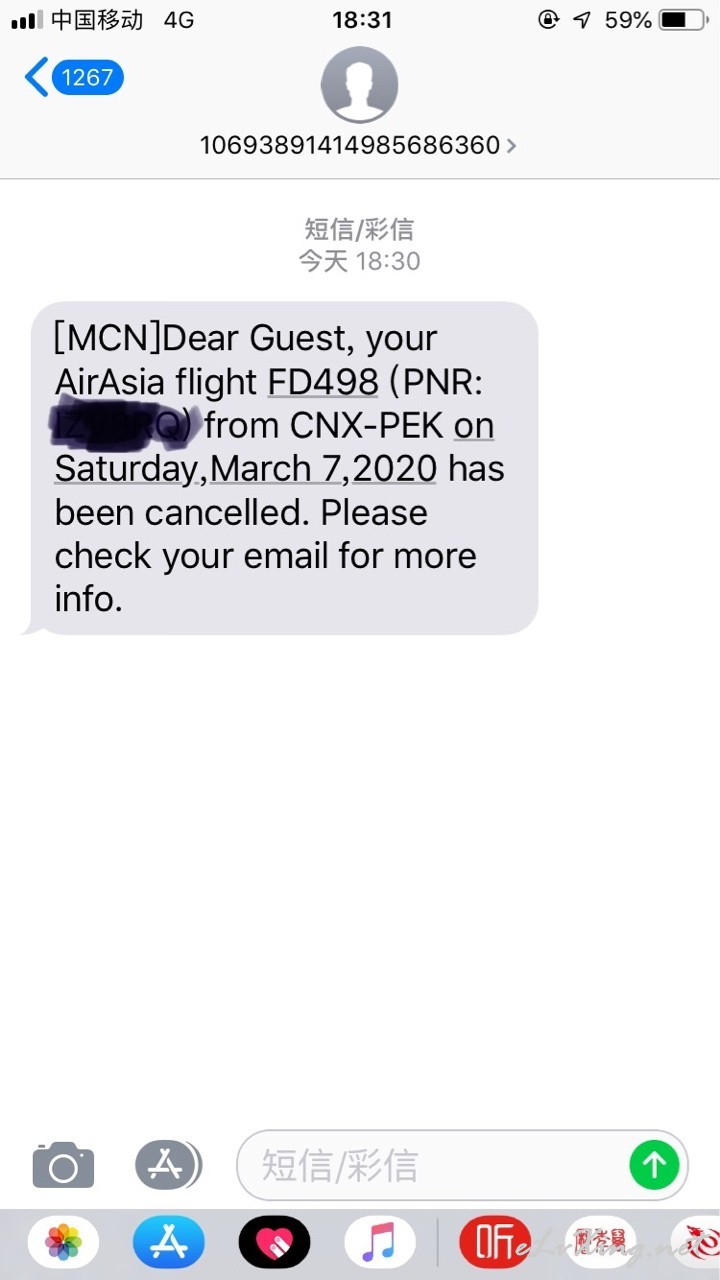Image resolution: width=720 pixels, height=1280 pixels.
Task: Go back to the messages list
Action: [74, 77]
